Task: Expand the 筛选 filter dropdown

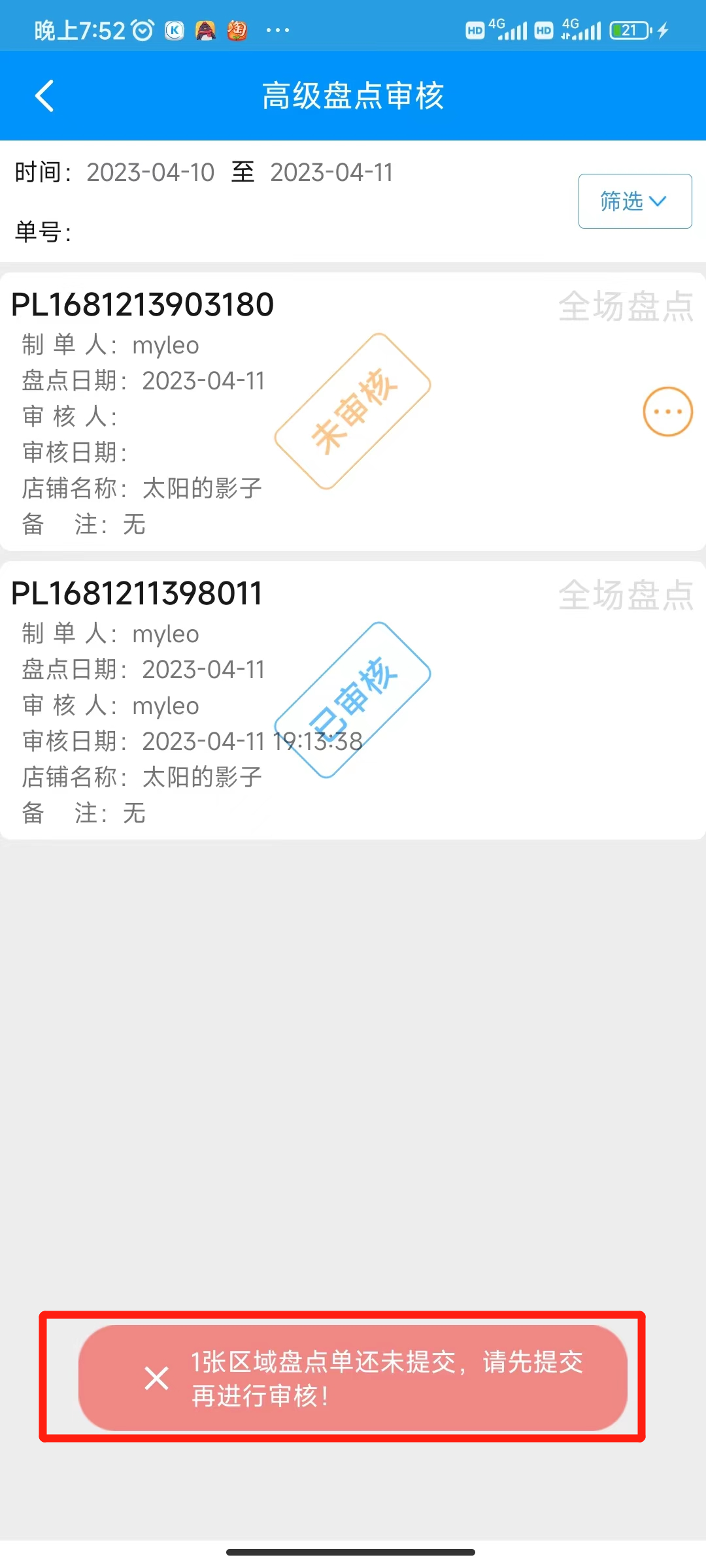Action: tap(634, 201)
